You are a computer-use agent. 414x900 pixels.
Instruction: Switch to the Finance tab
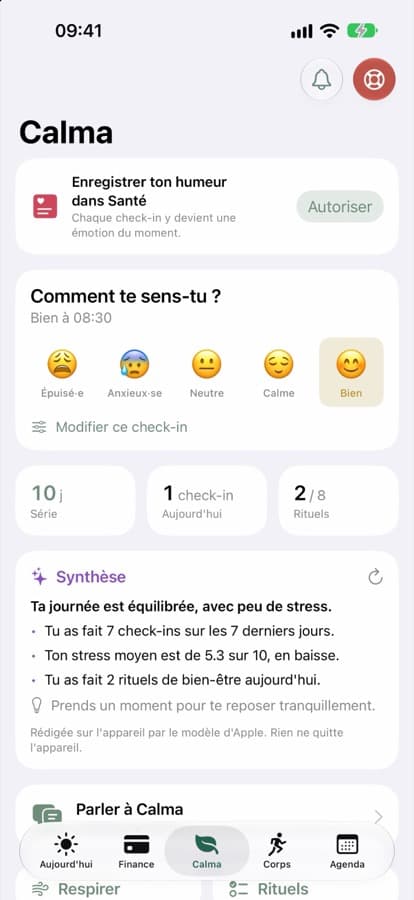pyautogui.click(x=136, y=851)
